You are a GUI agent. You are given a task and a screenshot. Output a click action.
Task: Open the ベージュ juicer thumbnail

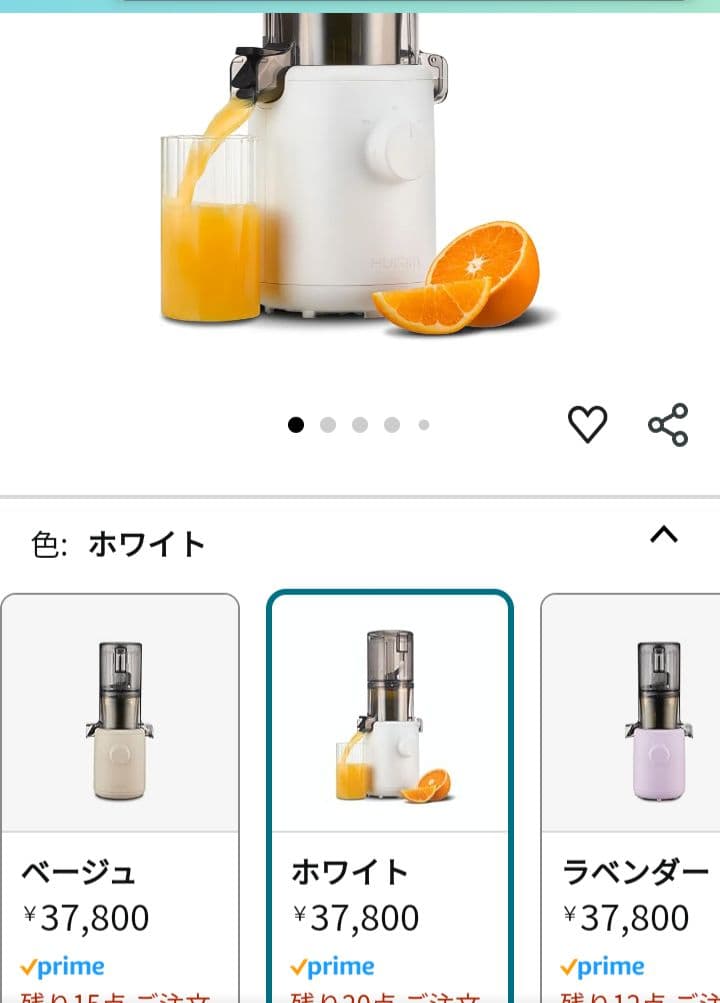pos(120,720)
